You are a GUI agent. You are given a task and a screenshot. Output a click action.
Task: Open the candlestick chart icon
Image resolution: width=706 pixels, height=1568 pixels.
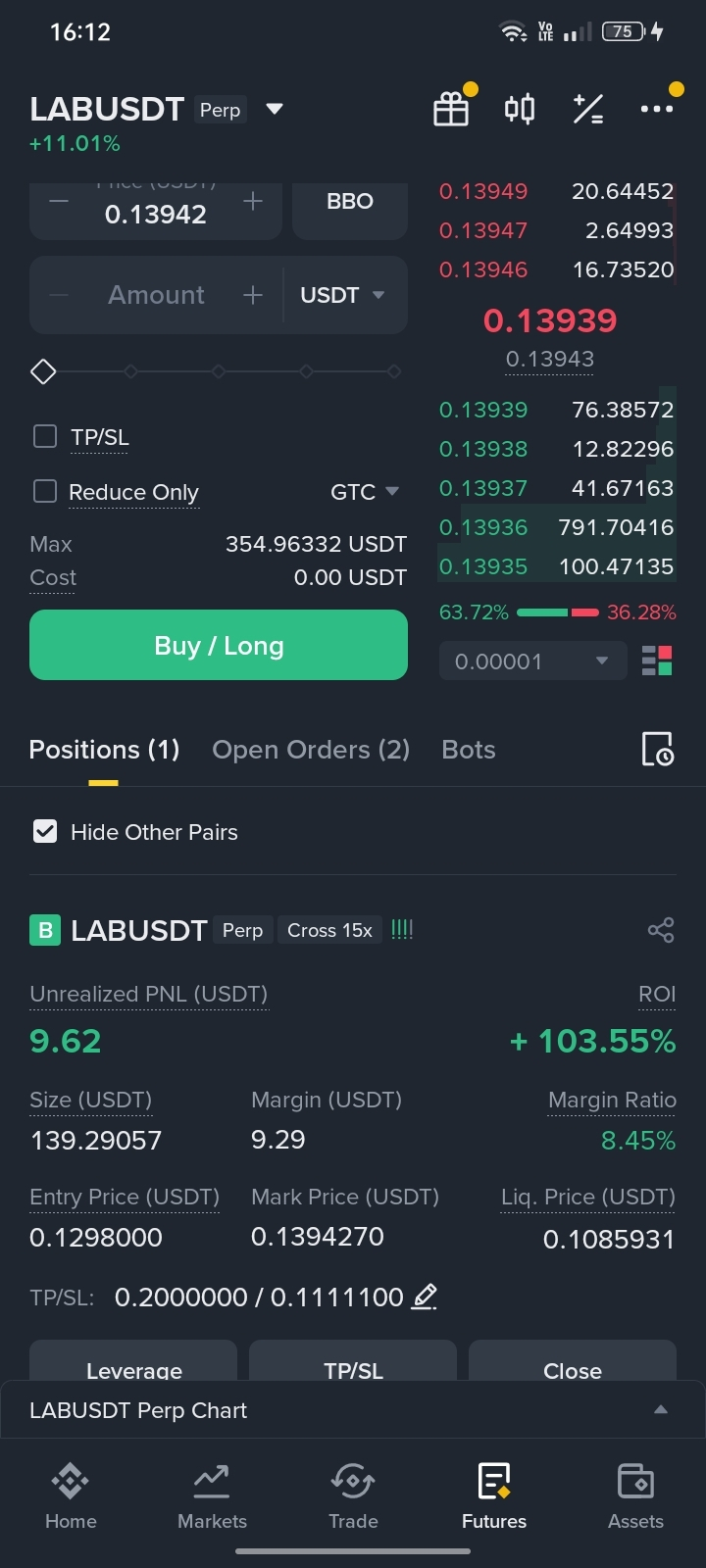(x=520, y=109)
